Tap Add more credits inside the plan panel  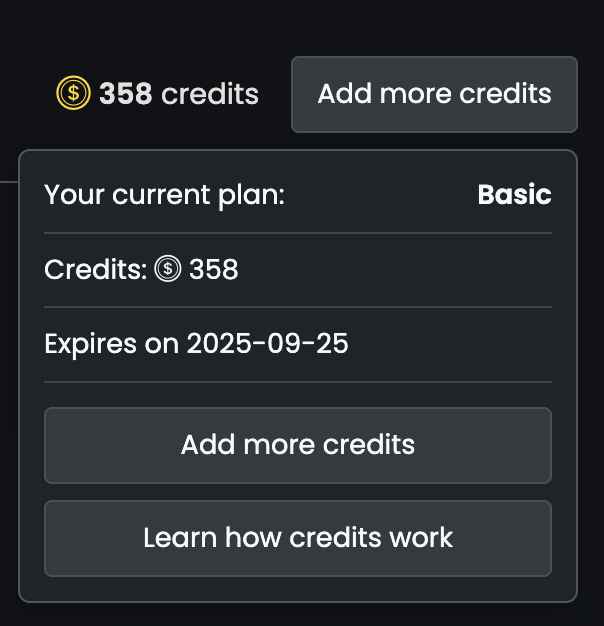pos(298,445)
